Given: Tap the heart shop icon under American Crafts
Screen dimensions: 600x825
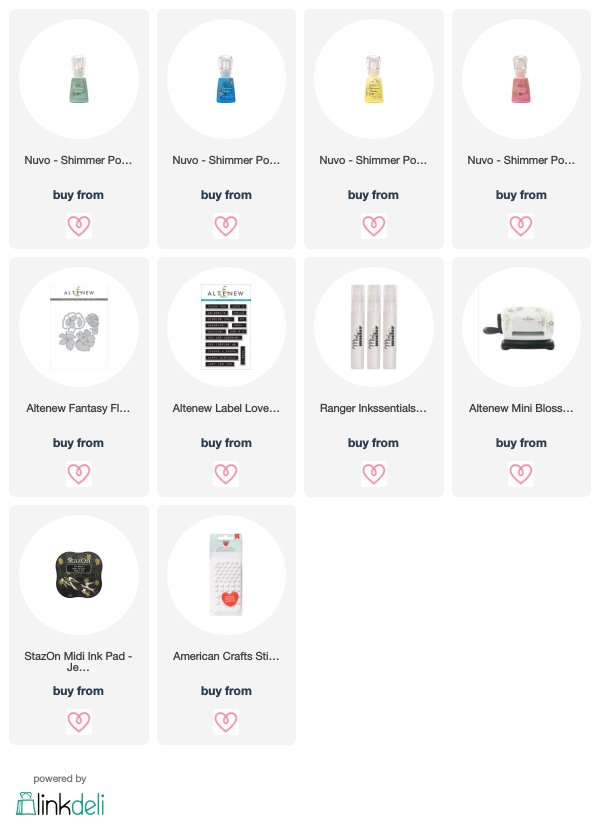Looking at the screenshot, I should (226, 721).
